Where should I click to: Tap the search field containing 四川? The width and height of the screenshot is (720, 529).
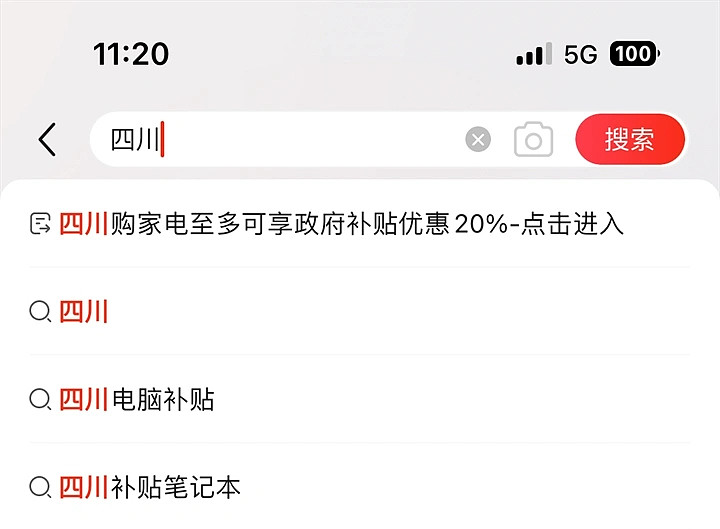point(290,140)
